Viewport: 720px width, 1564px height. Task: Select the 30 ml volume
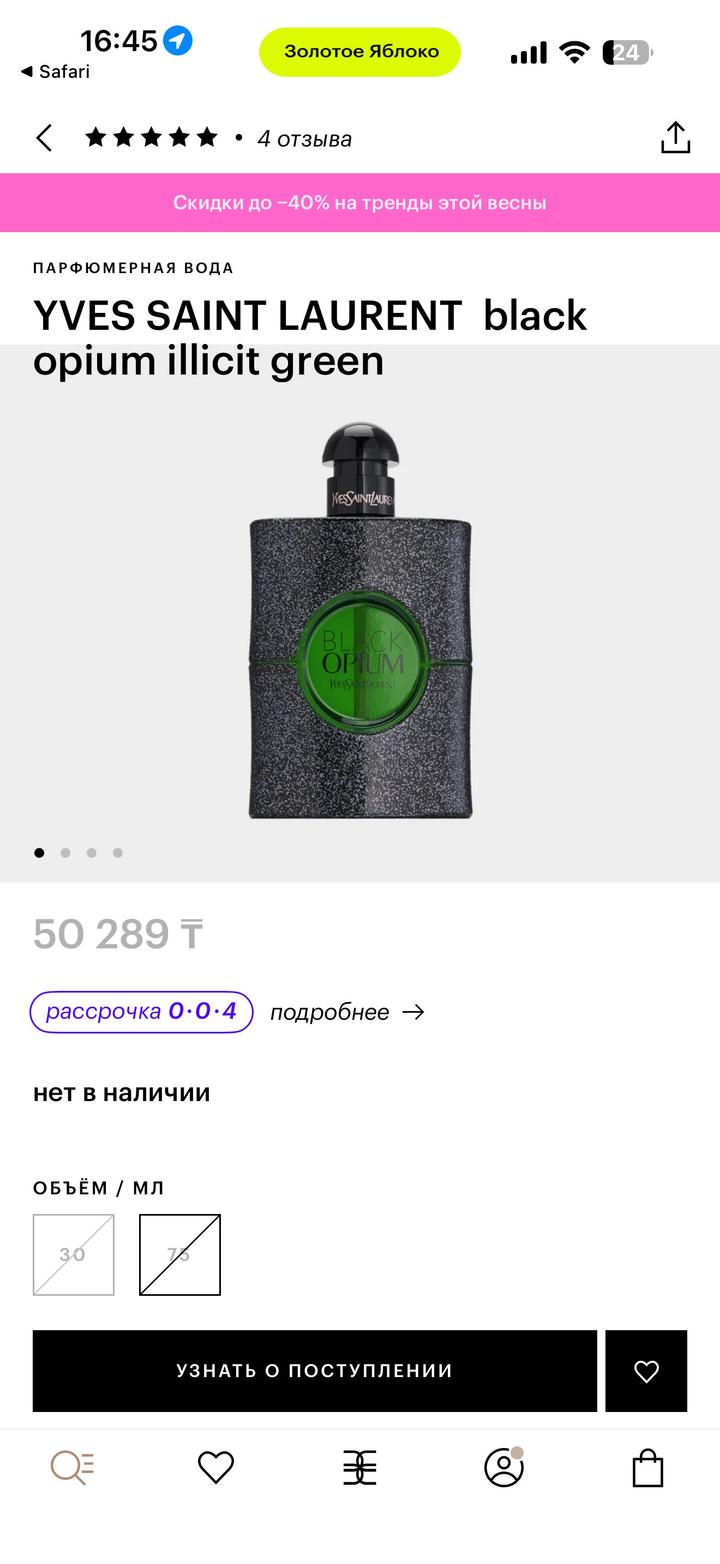click(73, 1254)
